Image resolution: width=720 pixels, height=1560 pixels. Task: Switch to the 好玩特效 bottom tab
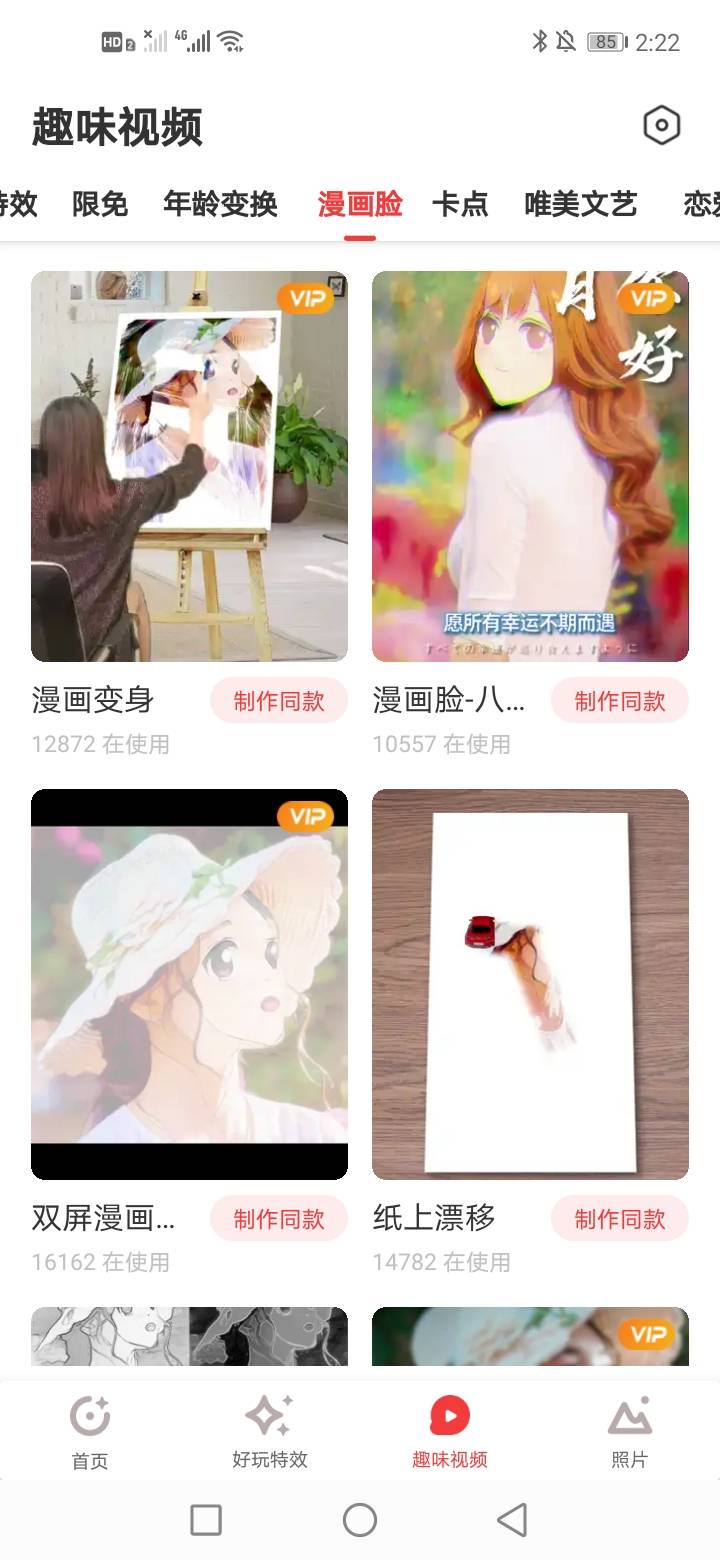[270, 1432]
